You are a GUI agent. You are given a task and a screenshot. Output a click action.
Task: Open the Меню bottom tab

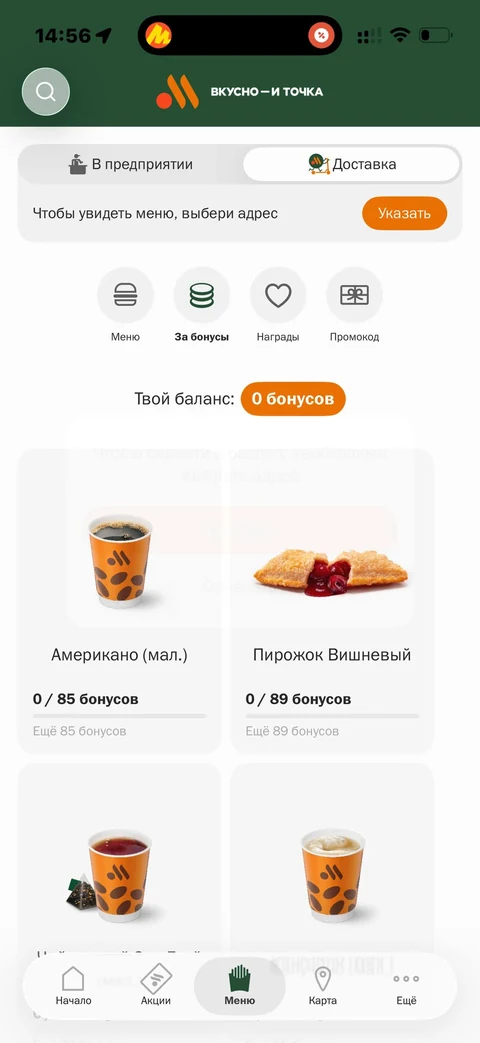coord(239,986)
